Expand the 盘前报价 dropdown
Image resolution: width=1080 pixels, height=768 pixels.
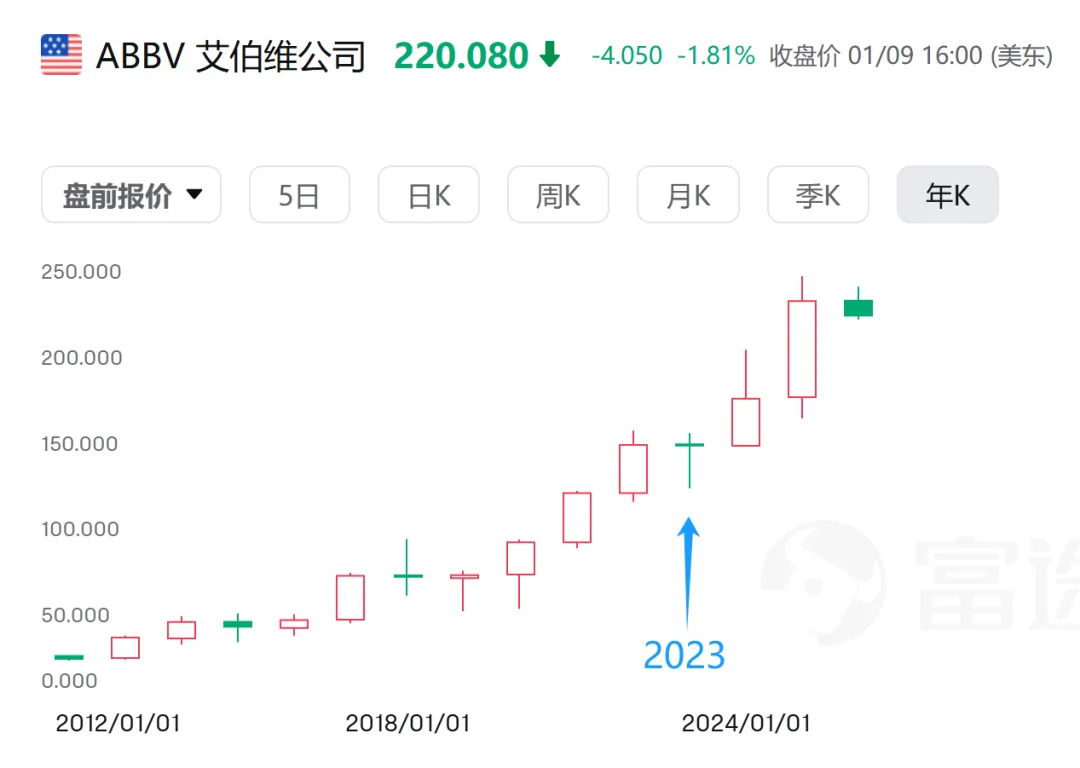(131, 195)
